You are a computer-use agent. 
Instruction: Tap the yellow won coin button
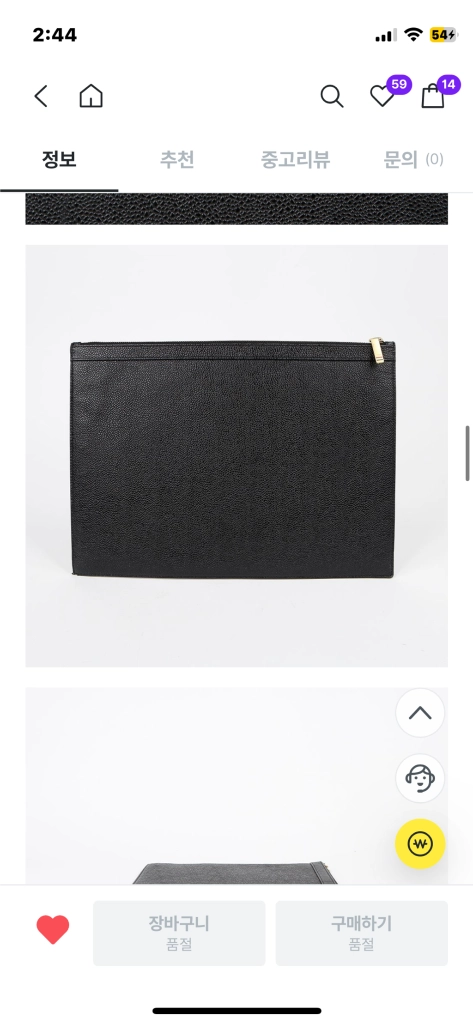pyautogui.click(x=420, y=844)
